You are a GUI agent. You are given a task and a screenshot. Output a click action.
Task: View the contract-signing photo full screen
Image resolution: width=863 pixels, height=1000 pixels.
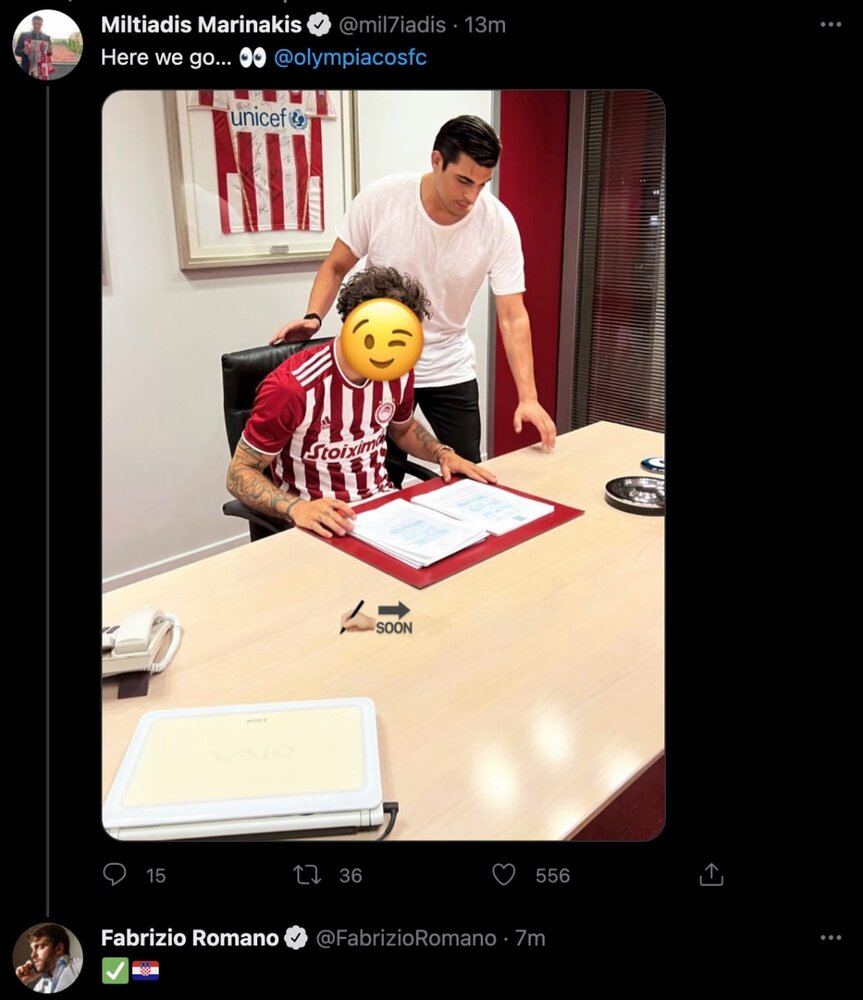(x=383, y=465)
